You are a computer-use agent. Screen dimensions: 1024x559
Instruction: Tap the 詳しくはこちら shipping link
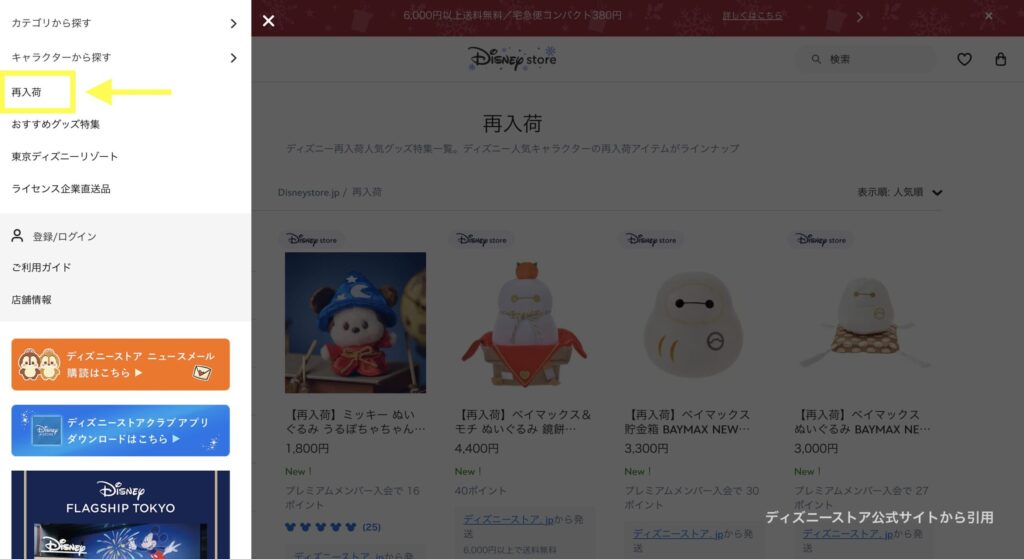pos(753,16)
